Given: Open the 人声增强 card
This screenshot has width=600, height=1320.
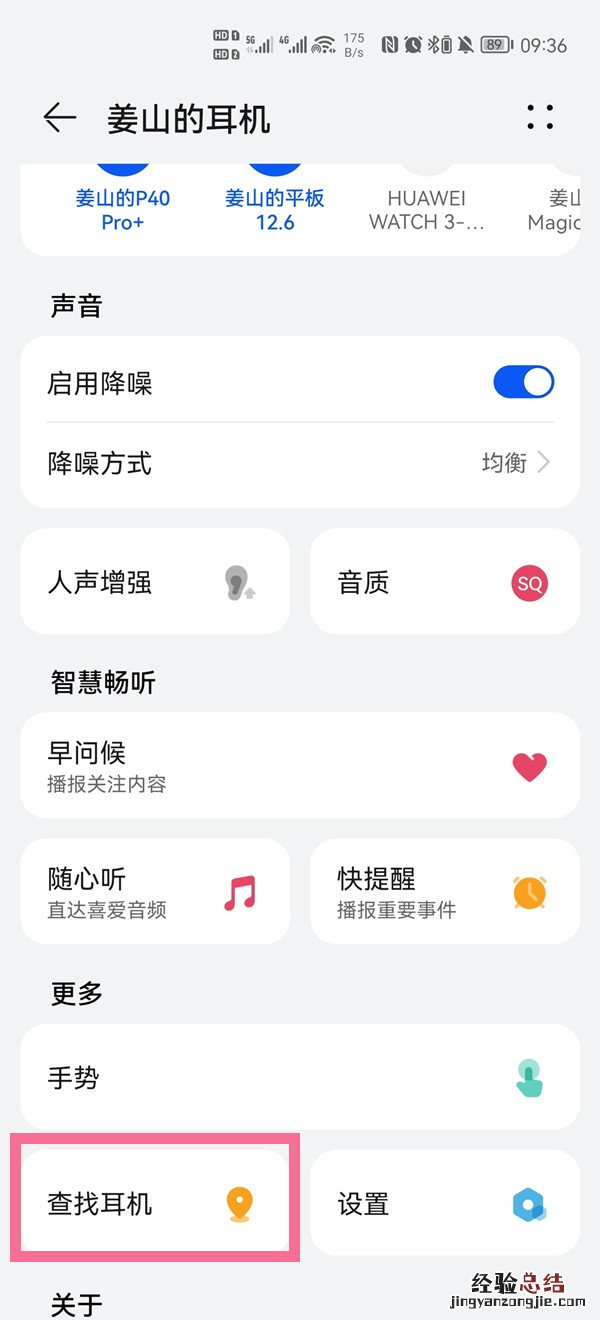Looking at the screenshot, I should click(x=155, y=582).
